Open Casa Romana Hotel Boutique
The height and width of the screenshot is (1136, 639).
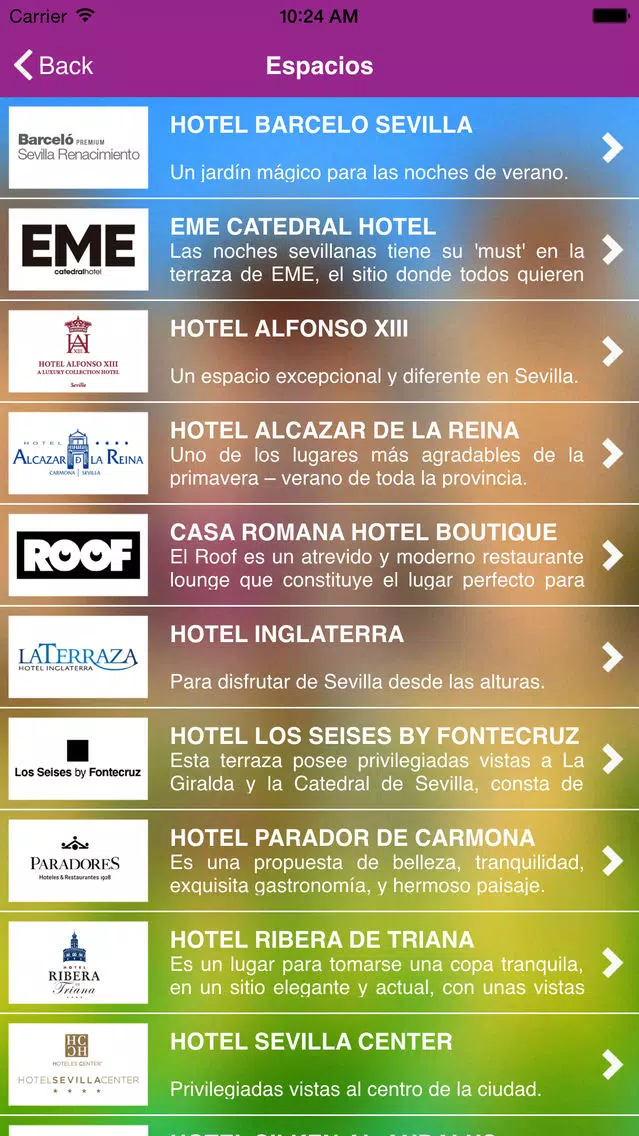click(x=320, y=555)
